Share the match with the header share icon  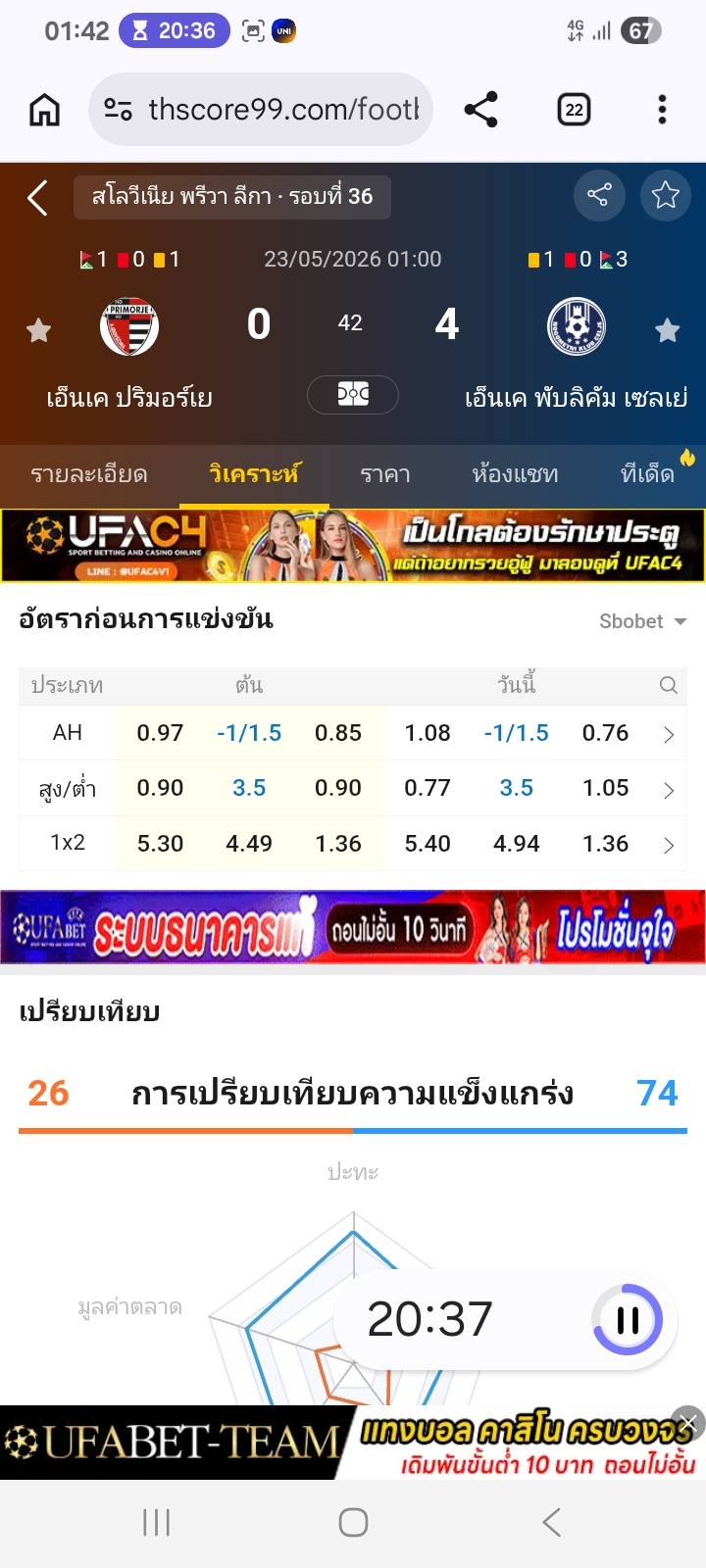(x=599, y=195)
